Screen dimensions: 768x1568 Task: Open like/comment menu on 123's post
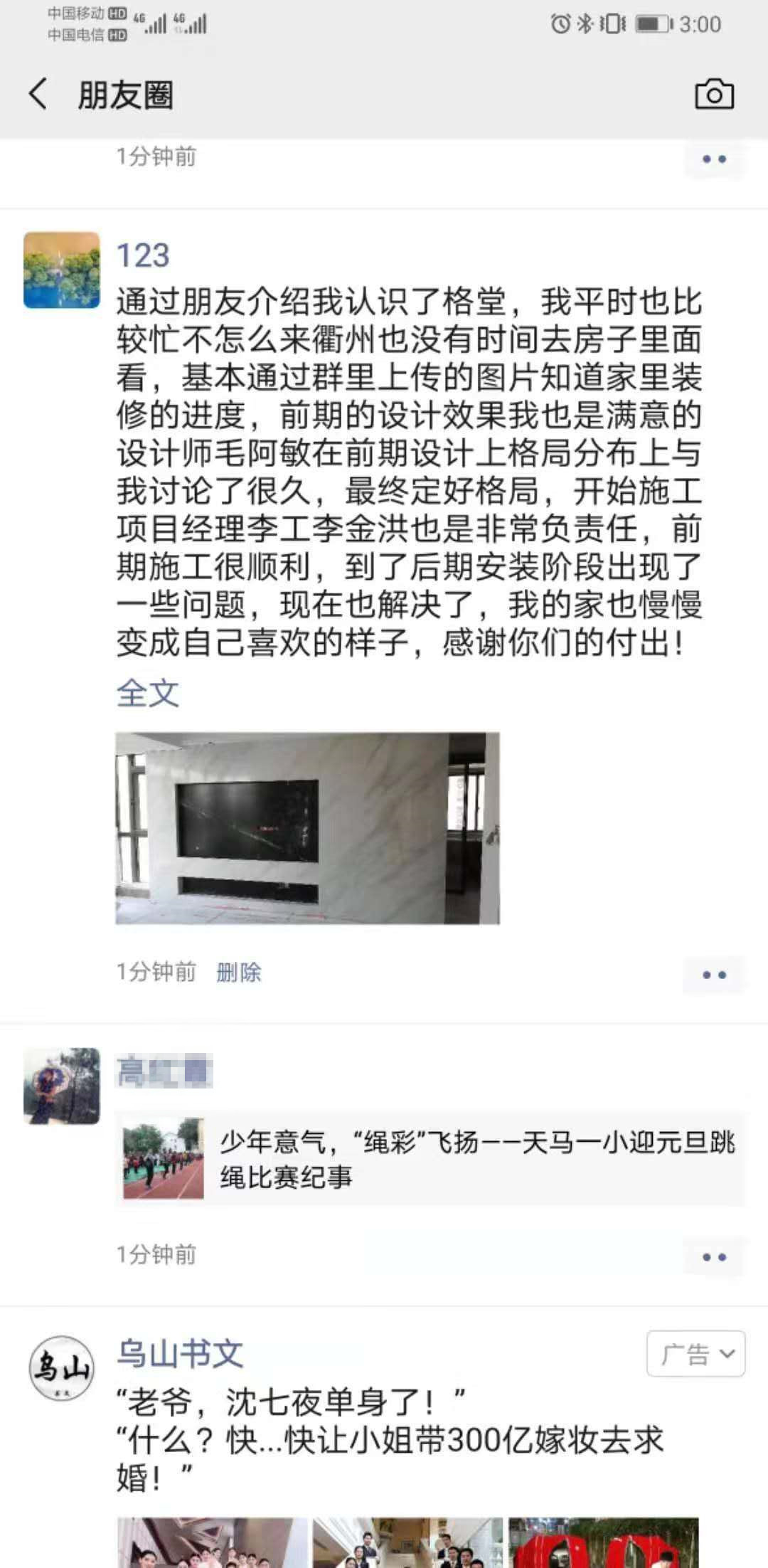point(714,975)
